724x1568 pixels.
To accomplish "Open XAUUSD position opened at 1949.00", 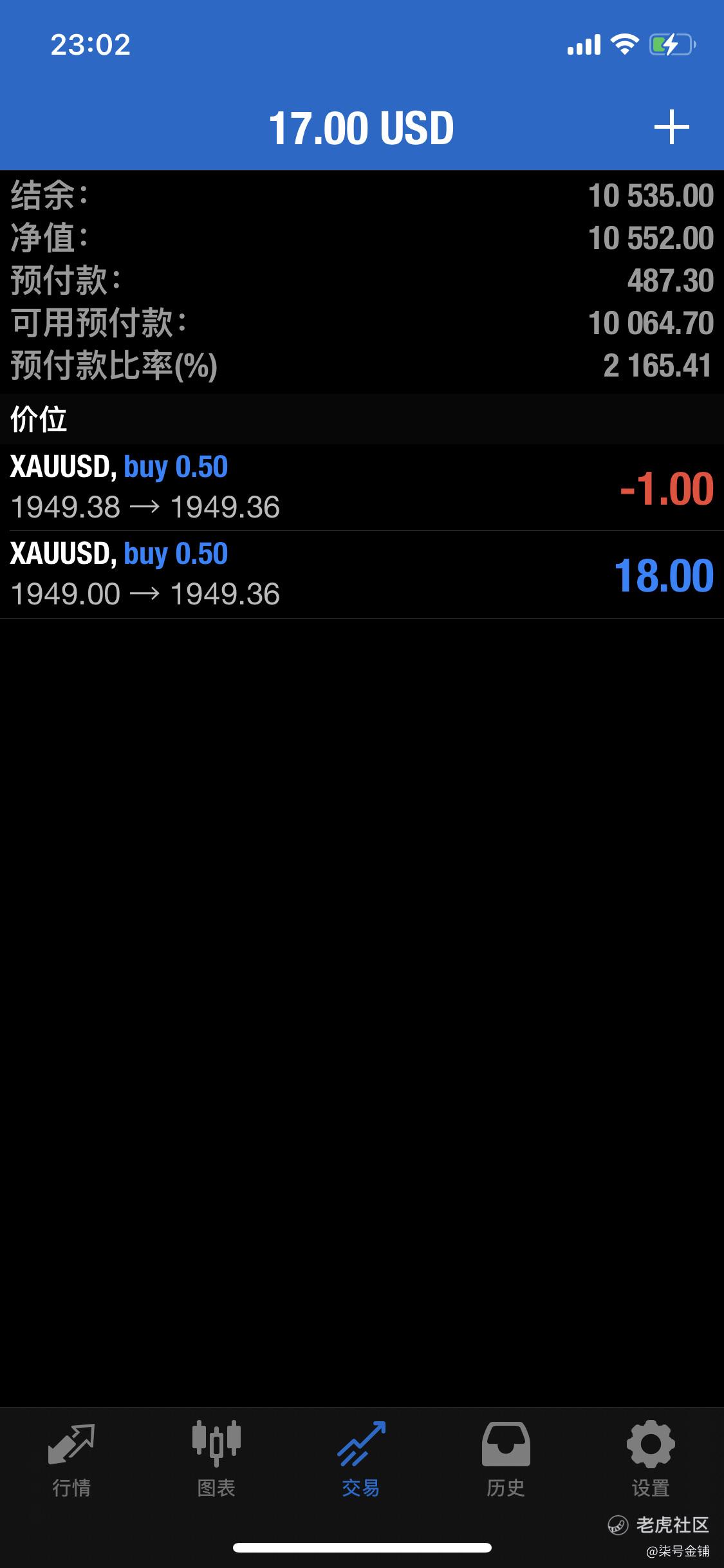I will click(x=362, y=575).
